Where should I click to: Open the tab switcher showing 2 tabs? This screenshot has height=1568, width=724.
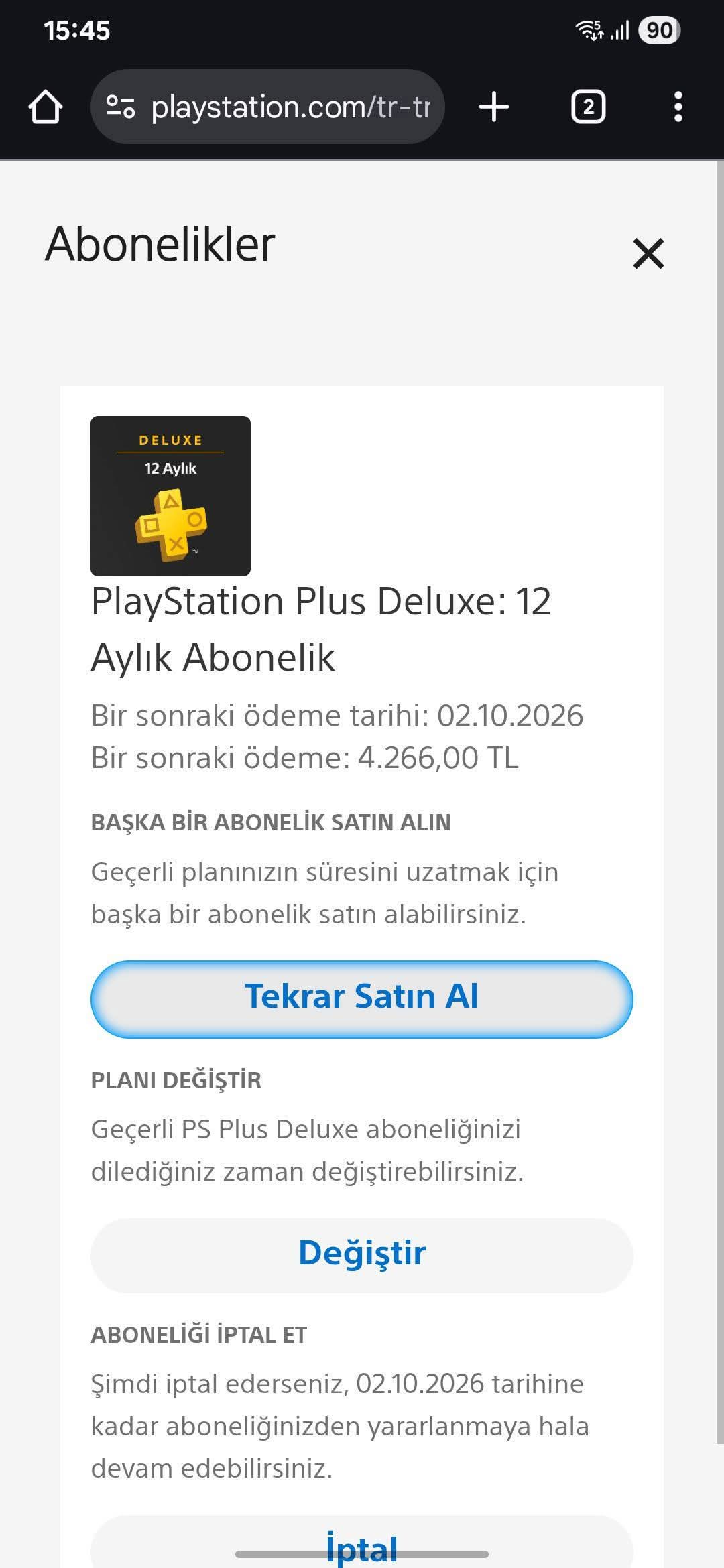[588, 107]
